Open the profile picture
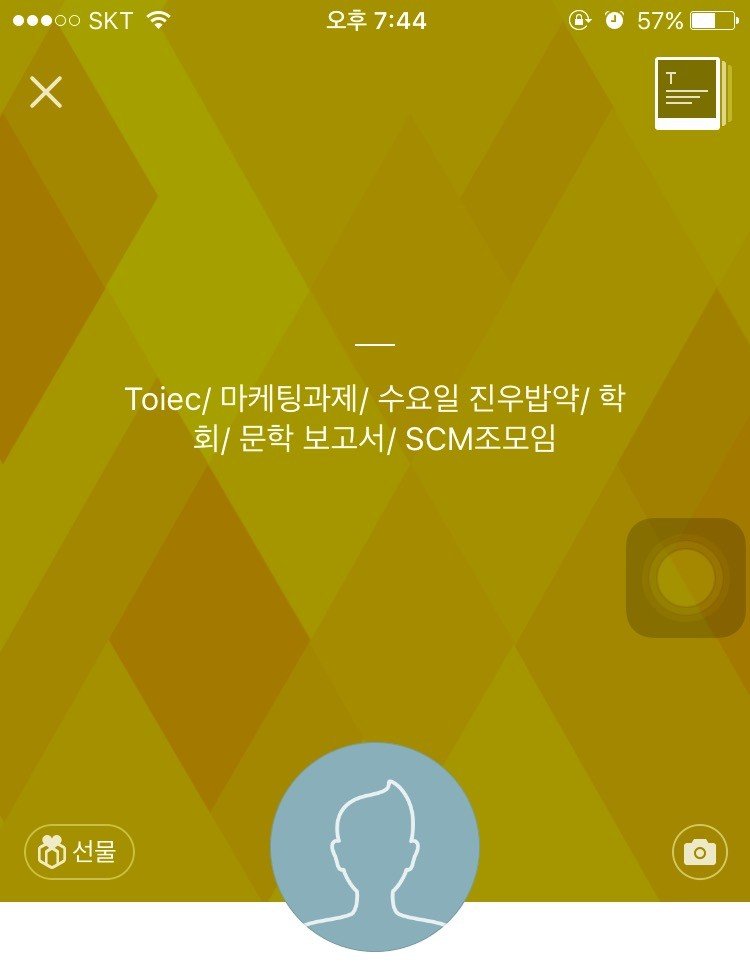Screen dimensions: 750x979 (x=375, y=846)
